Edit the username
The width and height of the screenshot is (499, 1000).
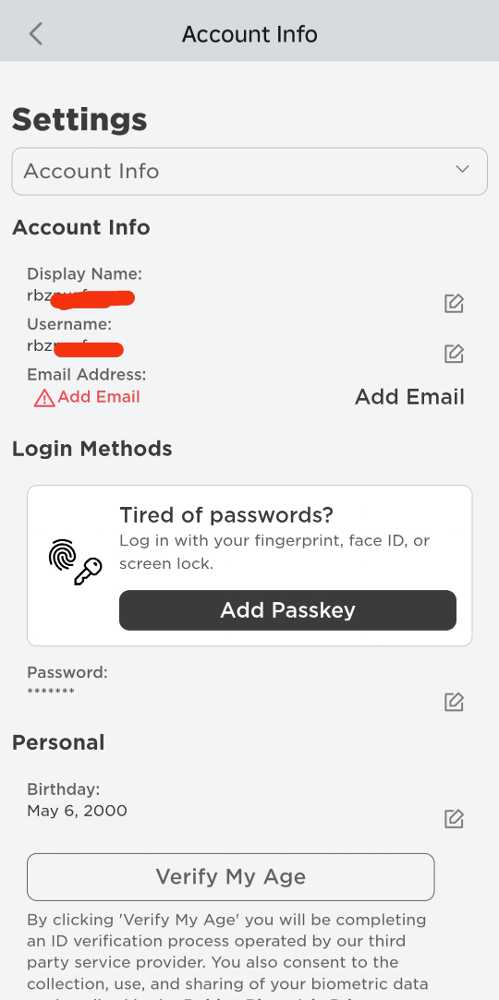(454, 353)
